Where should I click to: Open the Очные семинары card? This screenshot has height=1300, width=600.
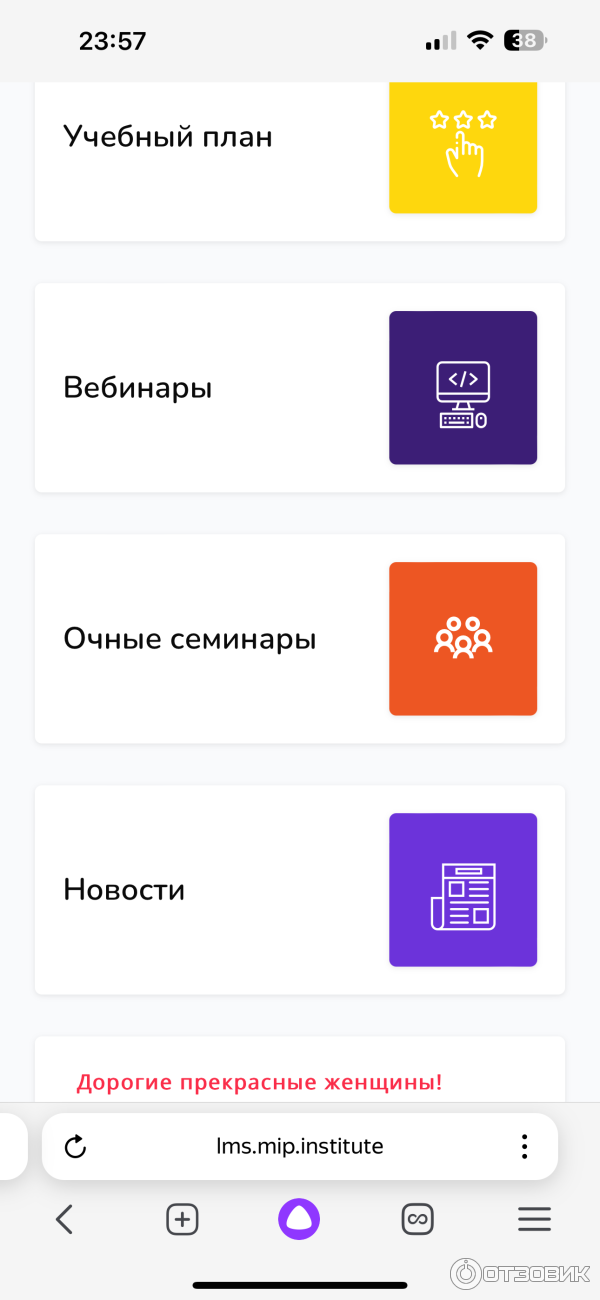tap(300, 639)
